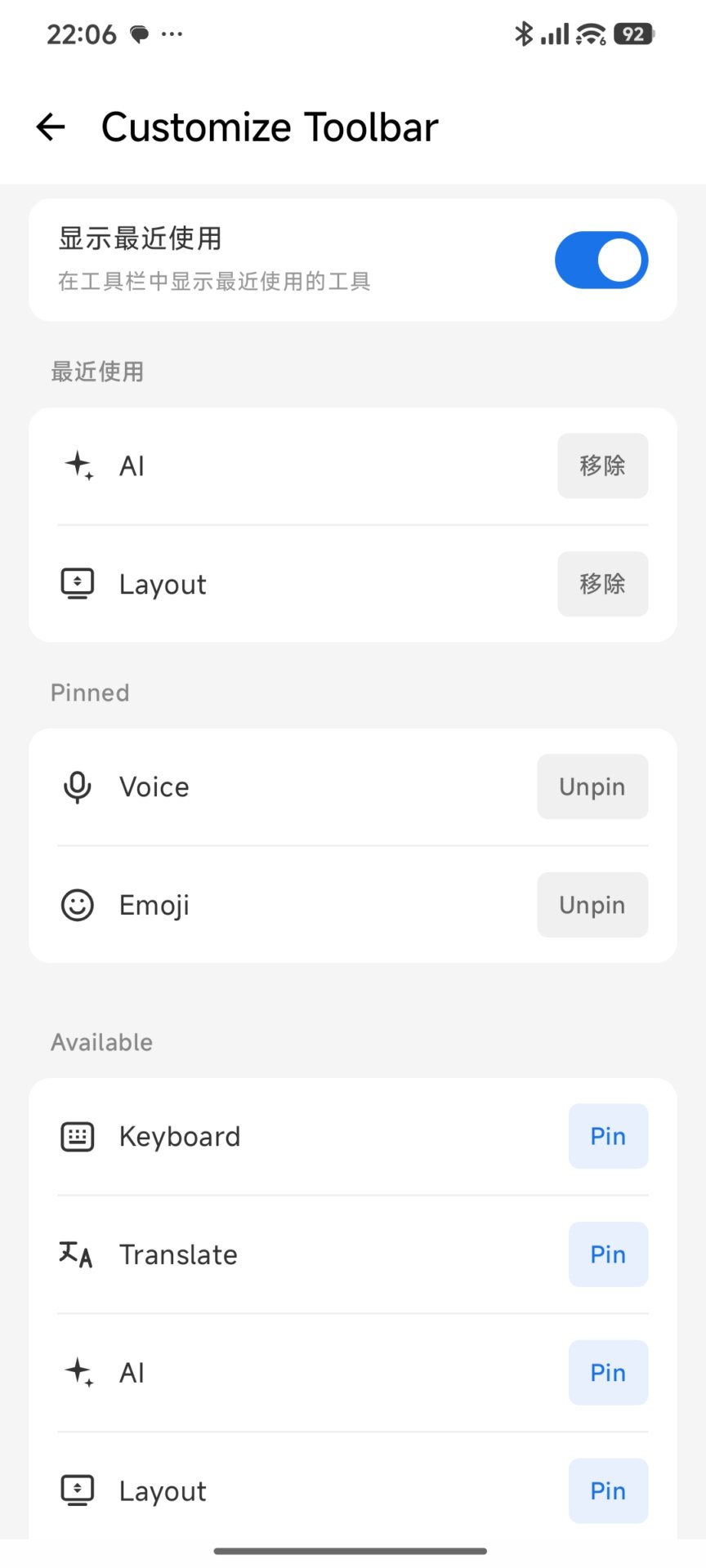
Task: Disable the 显示最近使用 toggle
Action: pyautogui.click(x=601, y=260)
